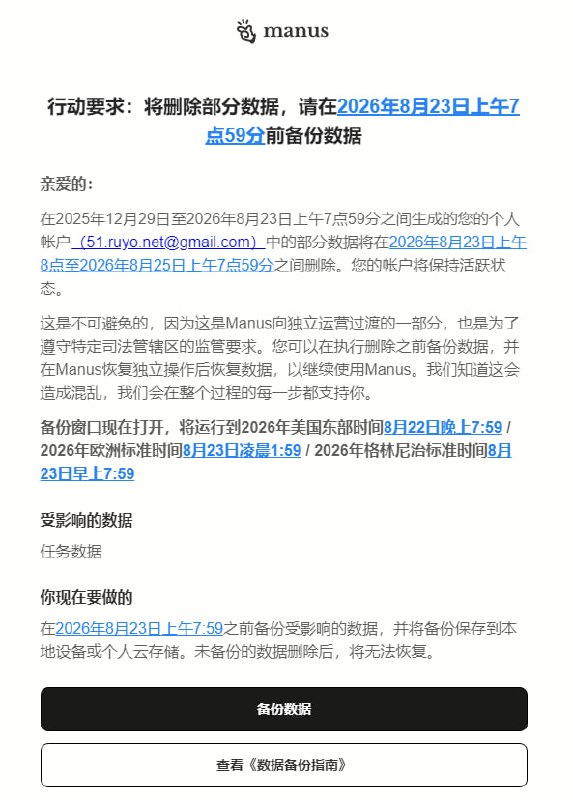Open 查看《数据备份指南》 button
Screen dimensions: 573x800
284,765
